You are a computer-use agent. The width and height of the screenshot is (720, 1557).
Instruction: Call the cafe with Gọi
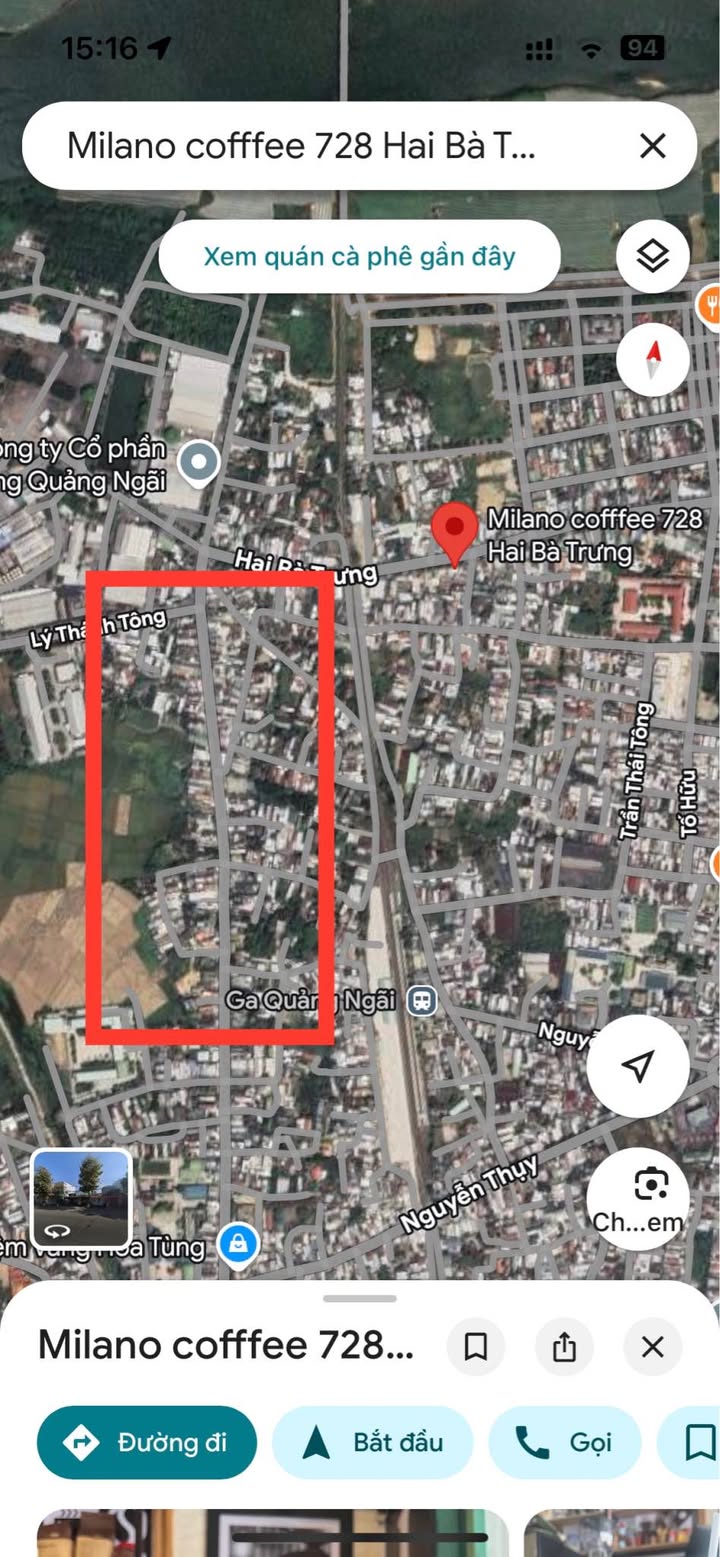click(564, 1442)
